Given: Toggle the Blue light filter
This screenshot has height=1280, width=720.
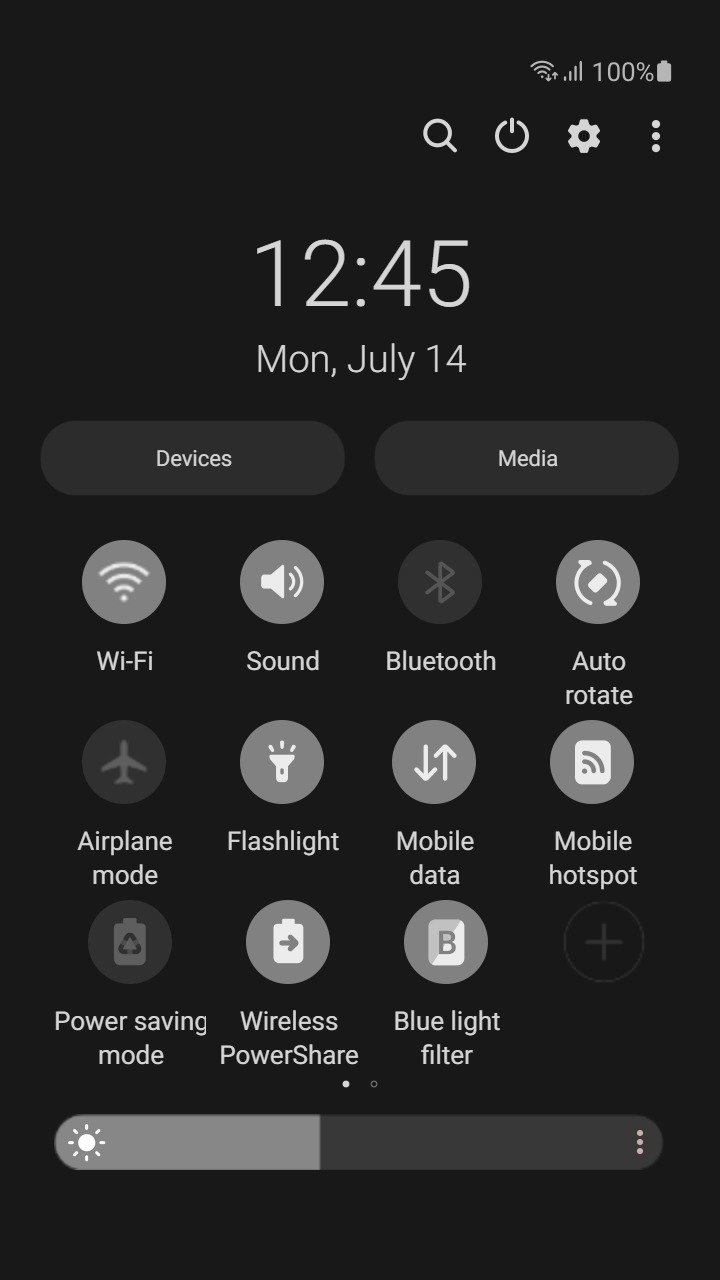Looking at the screenshot, I should (x=446, y=942).
